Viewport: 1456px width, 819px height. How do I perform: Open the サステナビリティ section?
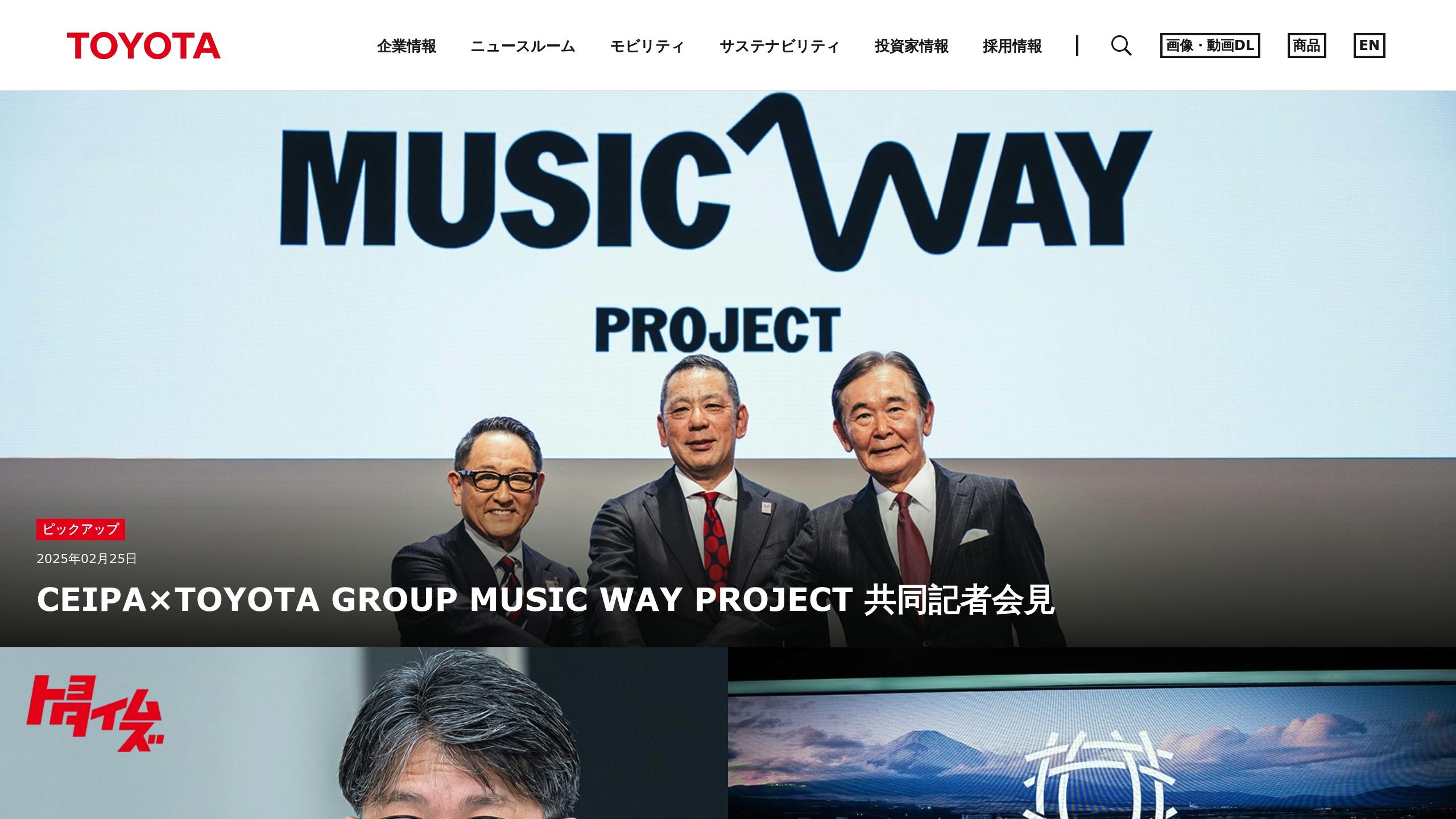click(779, 46)
